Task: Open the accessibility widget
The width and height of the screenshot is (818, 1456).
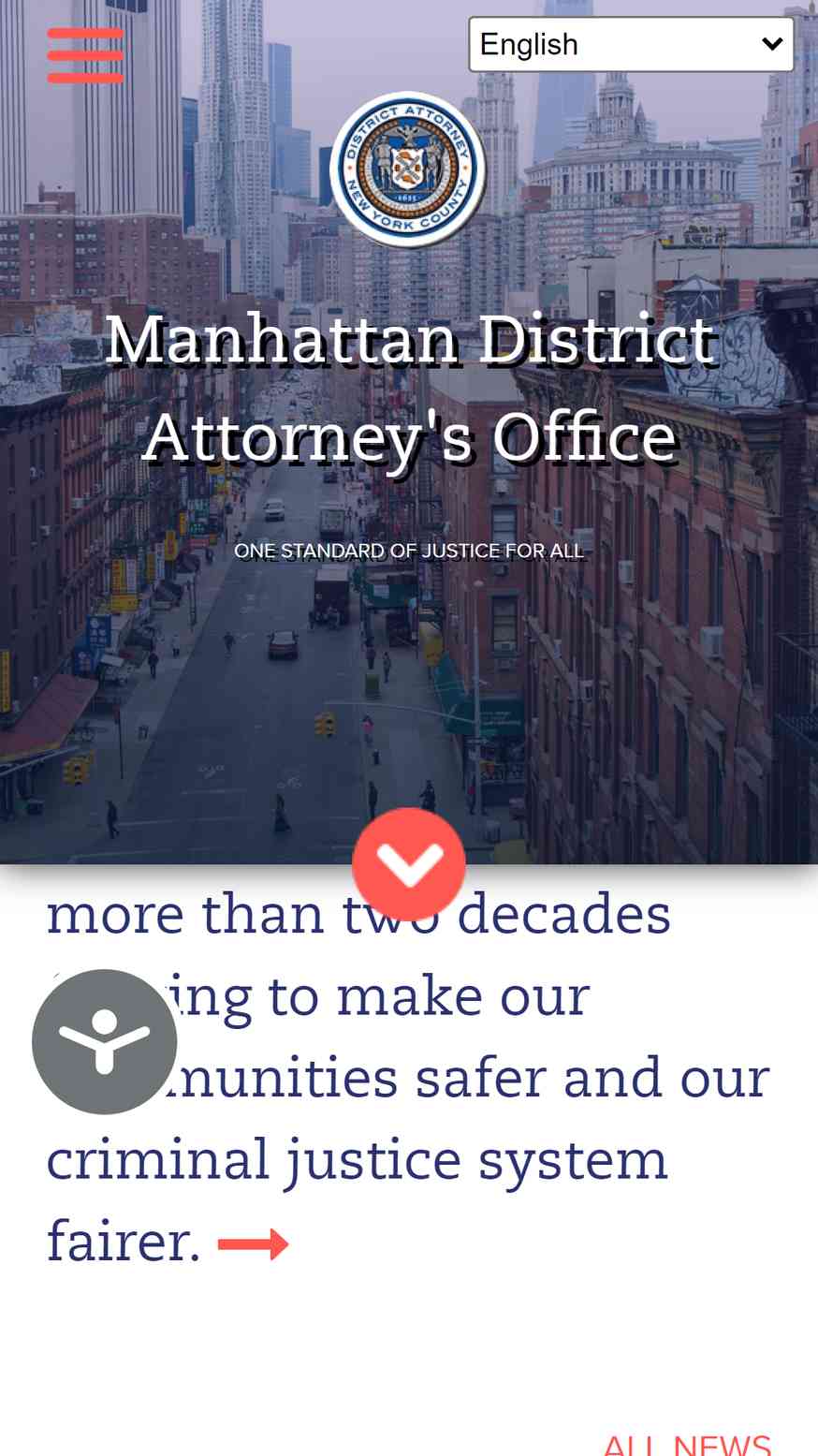Action: 105,1041
